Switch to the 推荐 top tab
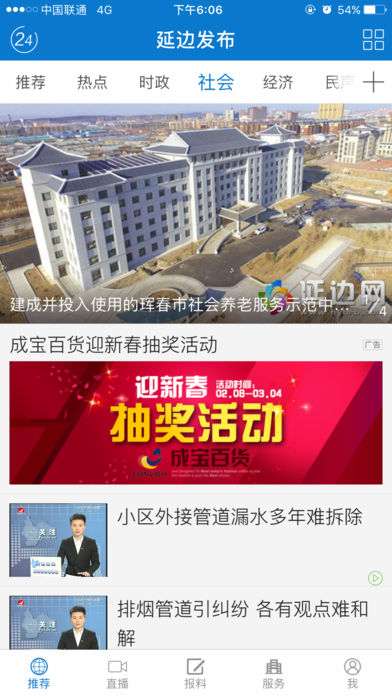 point(31,83)
